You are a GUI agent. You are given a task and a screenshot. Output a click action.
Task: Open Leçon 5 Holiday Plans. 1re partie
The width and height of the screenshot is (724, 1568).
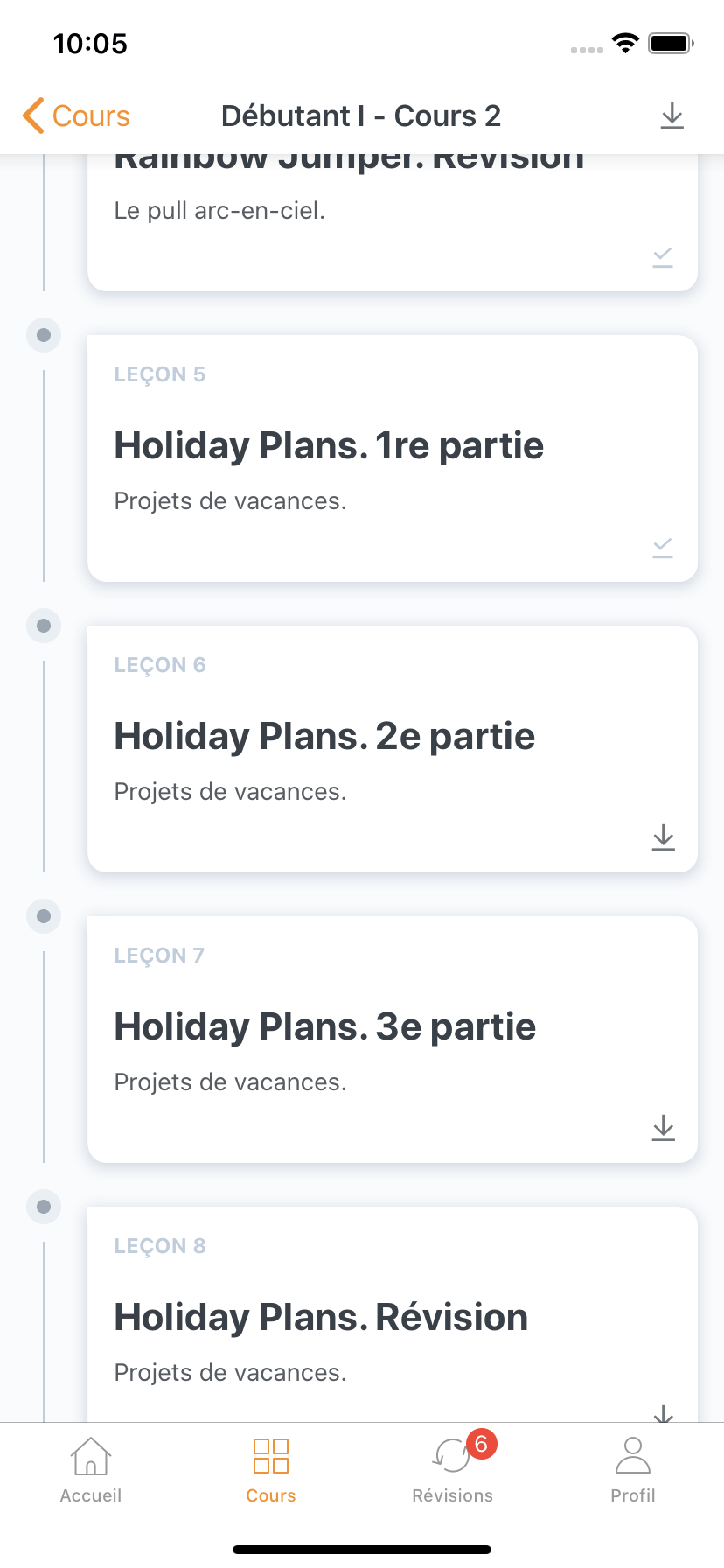(x=393, y=458)
